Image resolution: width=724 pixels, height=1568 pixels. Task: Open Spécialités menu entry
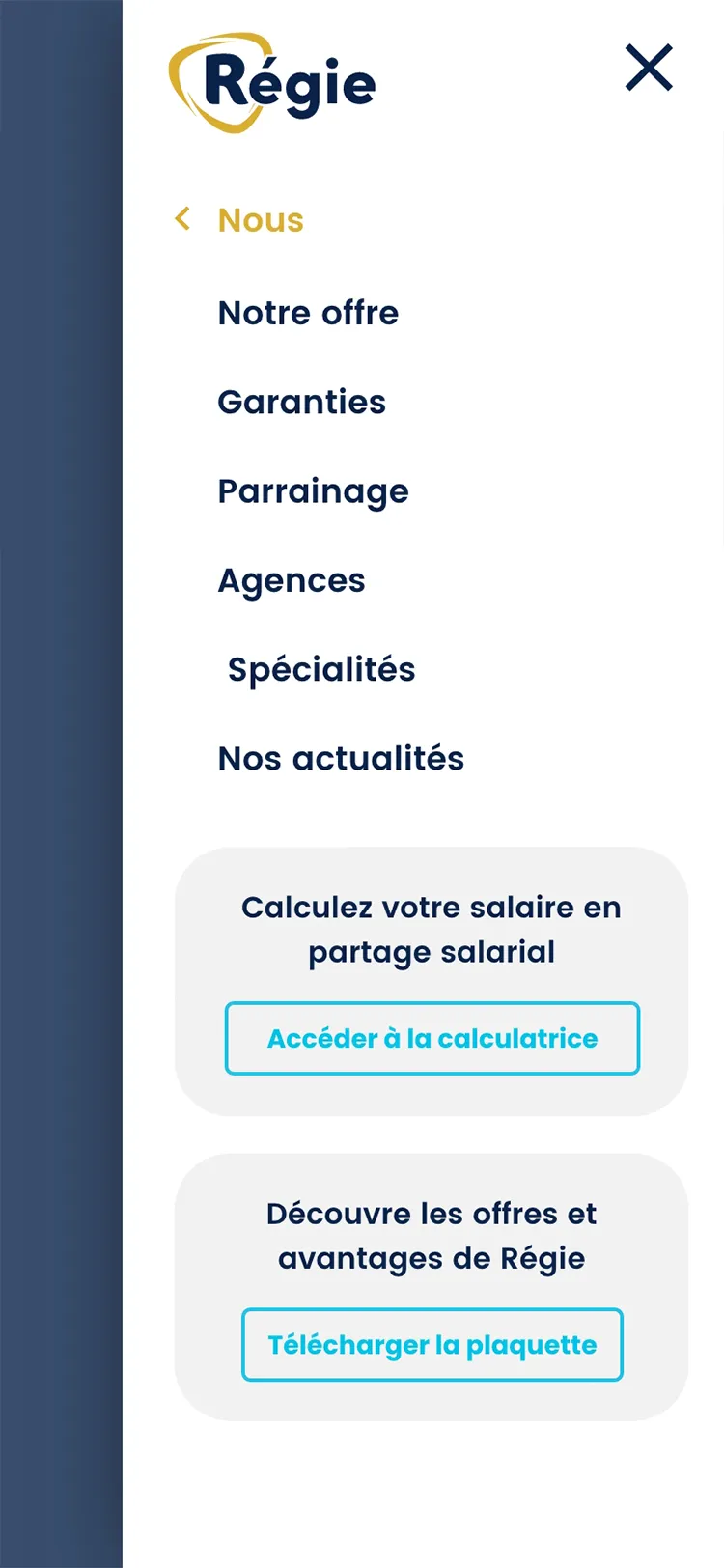pyautogui.click(x=320, y=669)
